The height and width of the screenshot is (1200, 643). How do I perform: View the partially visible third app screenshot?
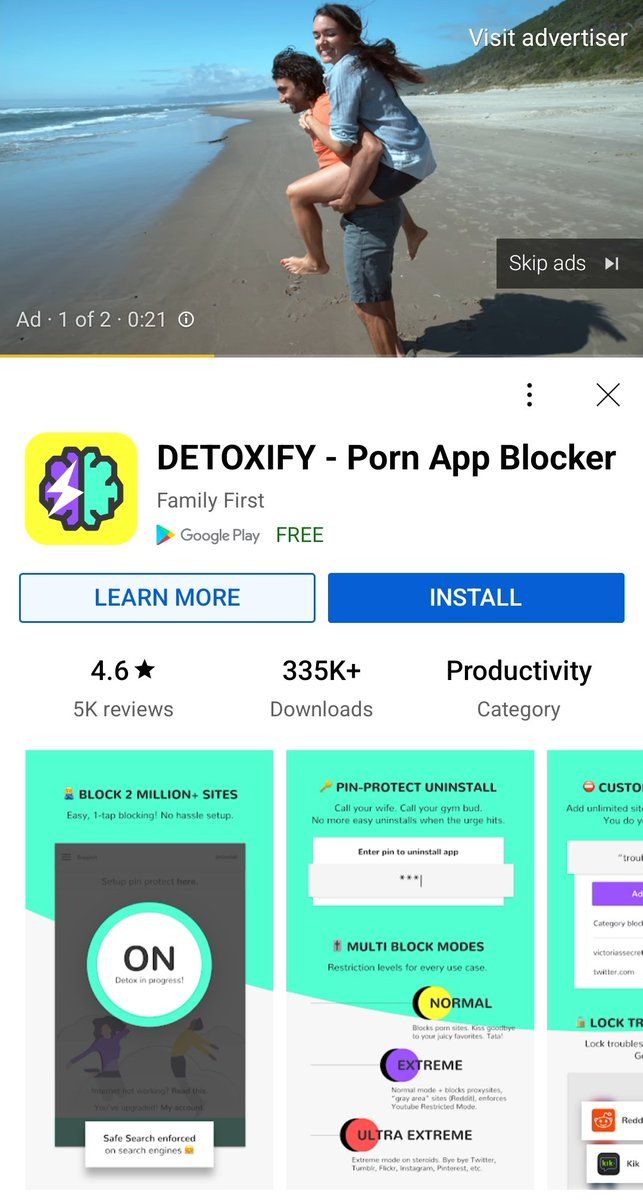[x=595, y=970]
